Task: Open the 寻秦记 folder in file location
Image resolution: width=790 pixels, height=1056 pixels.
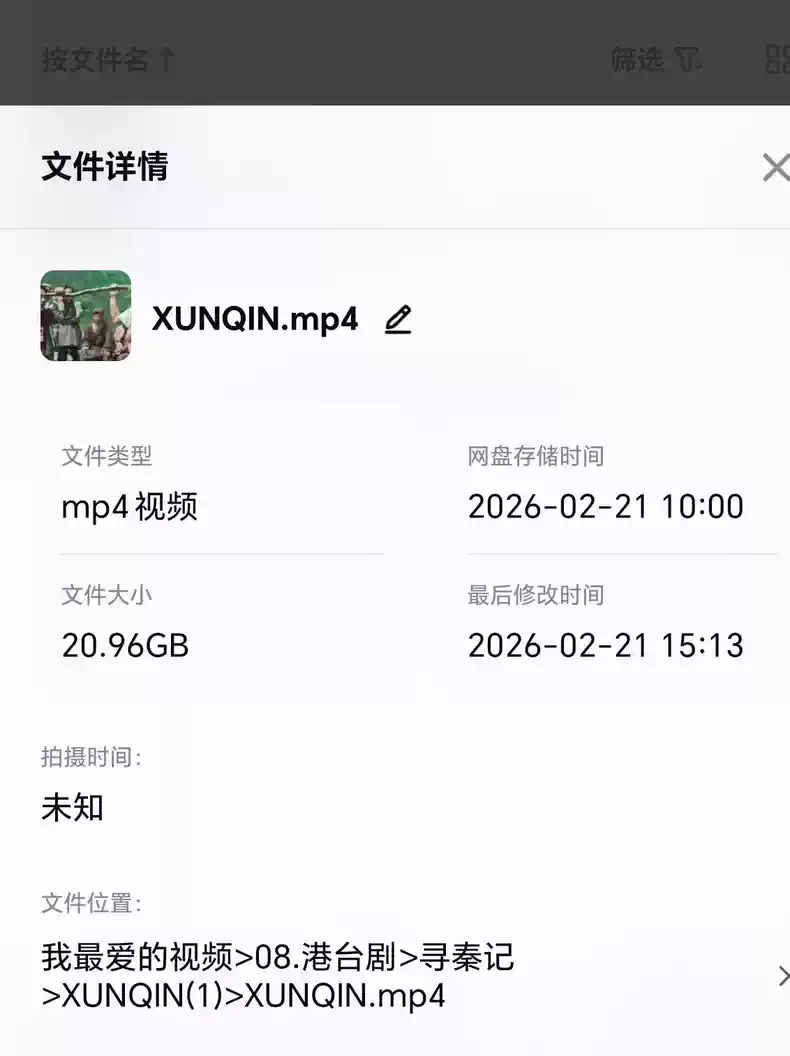Action: 465,958
